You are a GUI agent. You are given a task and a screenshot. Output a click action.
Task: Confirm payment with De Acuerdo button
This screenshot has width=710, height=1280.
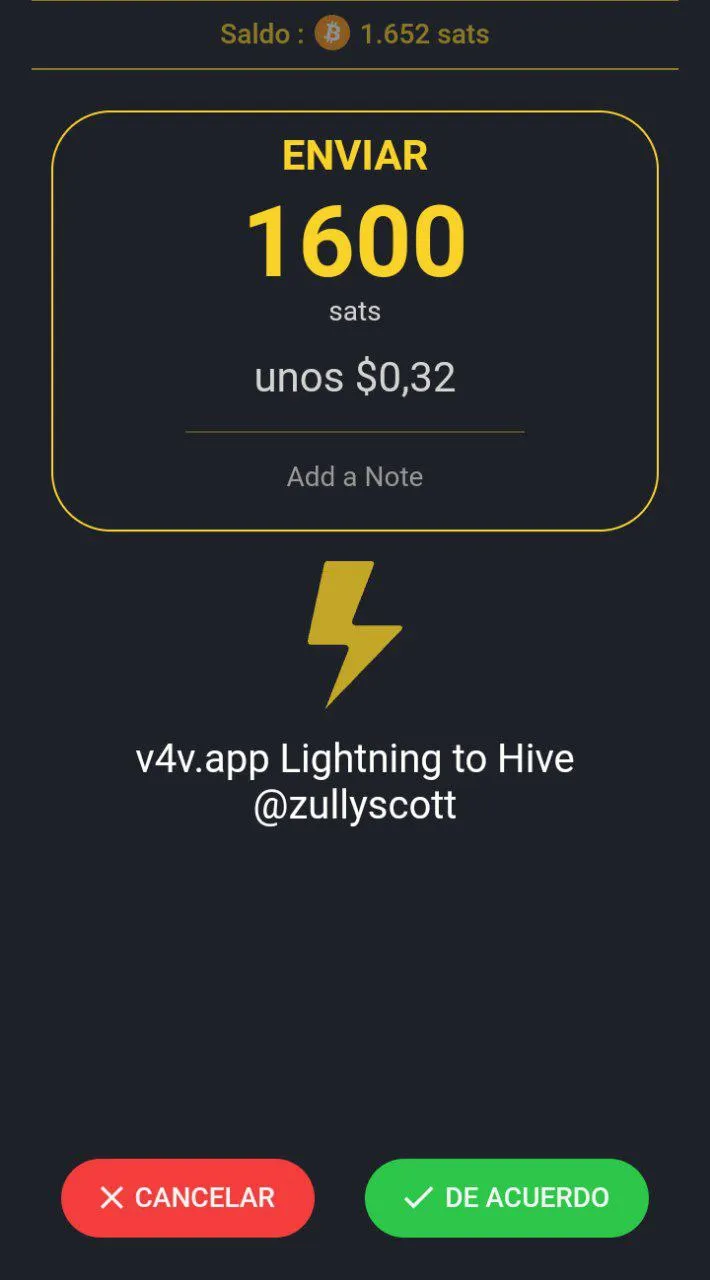(x=506, y=1198)
